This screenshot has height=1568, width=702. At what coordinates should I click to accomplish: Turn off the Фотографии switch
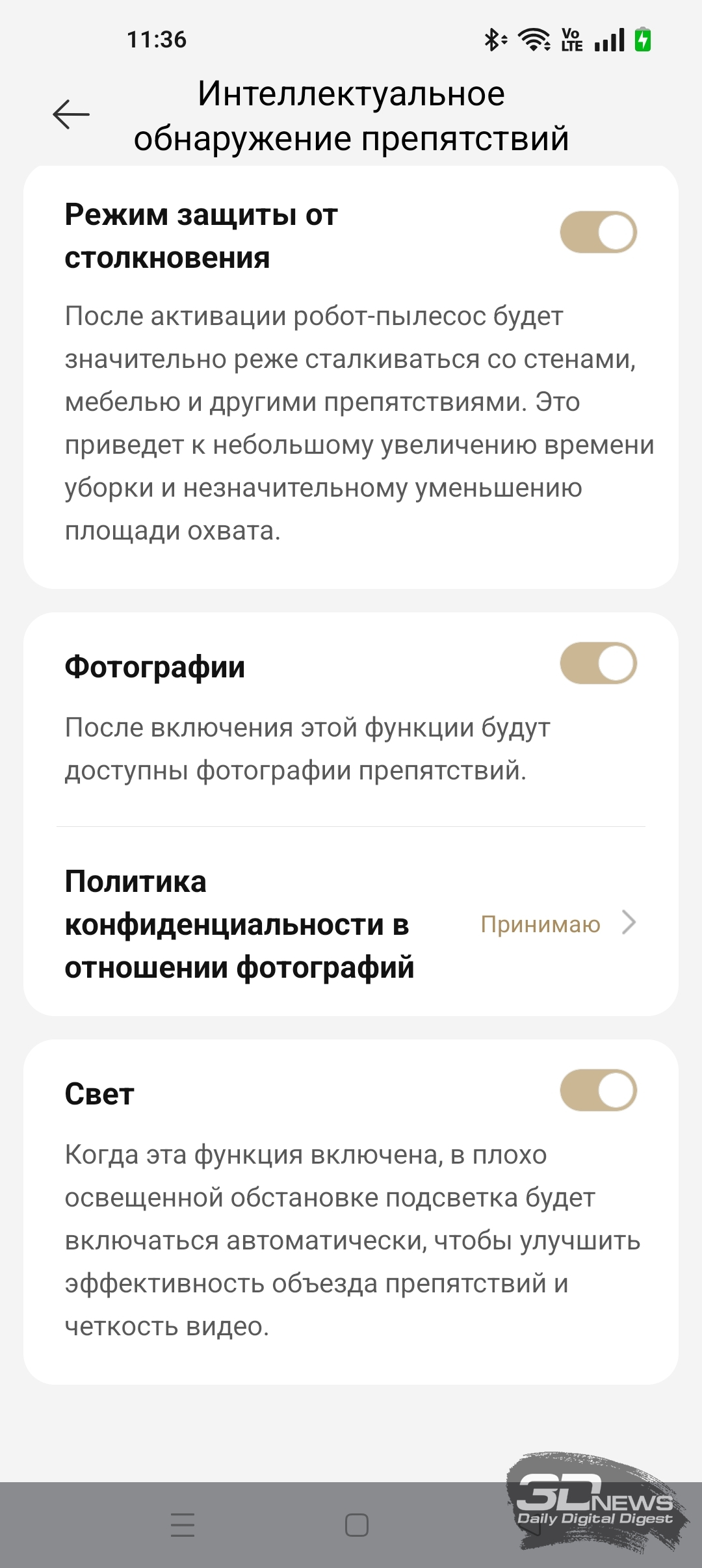point(598,664)
